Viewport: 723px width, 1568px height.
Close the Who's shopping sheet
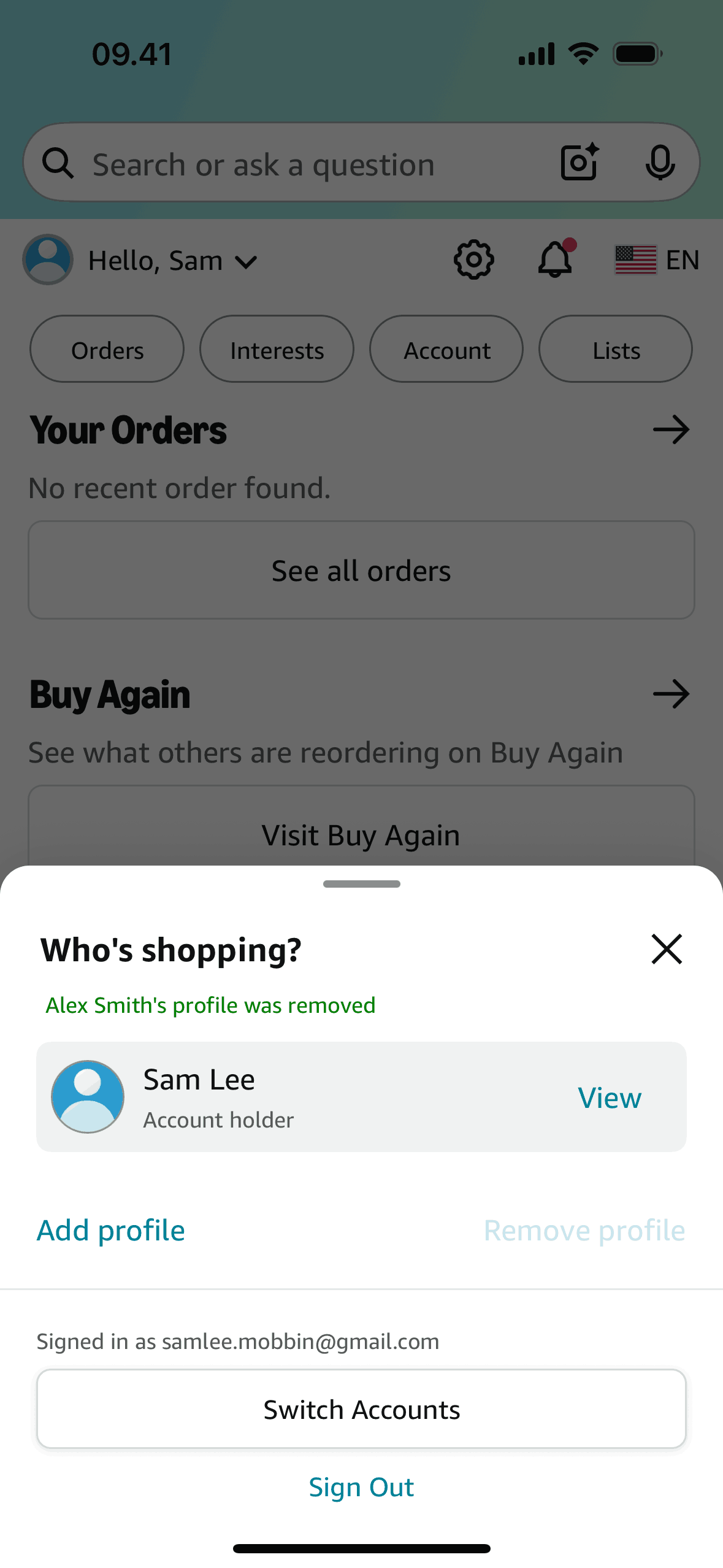tap(667, 949)
